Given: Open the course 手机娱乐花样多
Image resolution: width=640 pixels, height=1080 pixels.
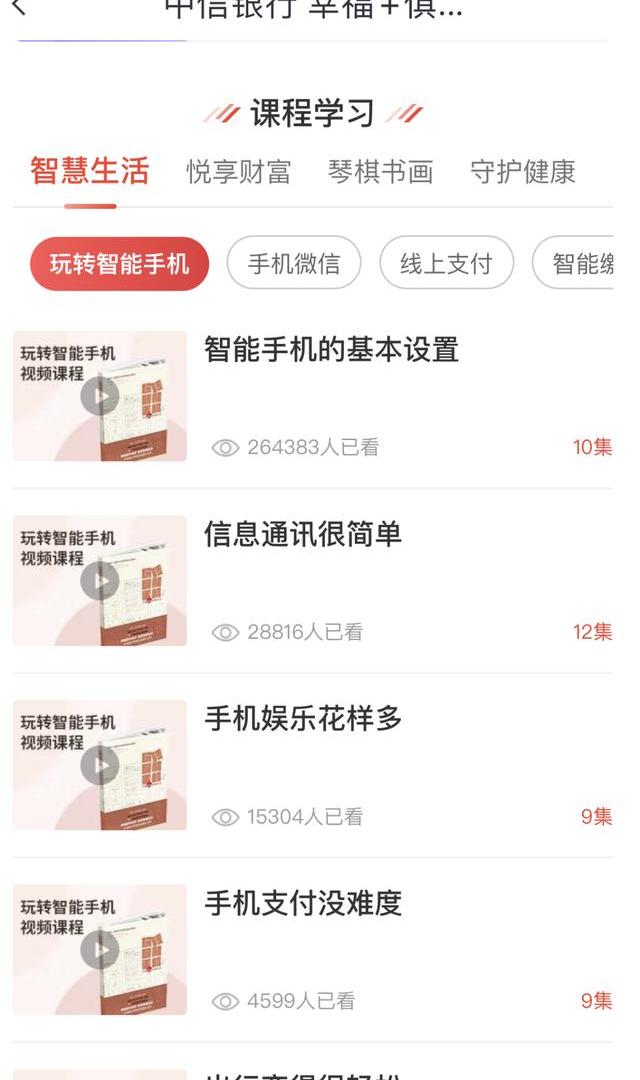Looking at the screenshot, I should (302, 719).
